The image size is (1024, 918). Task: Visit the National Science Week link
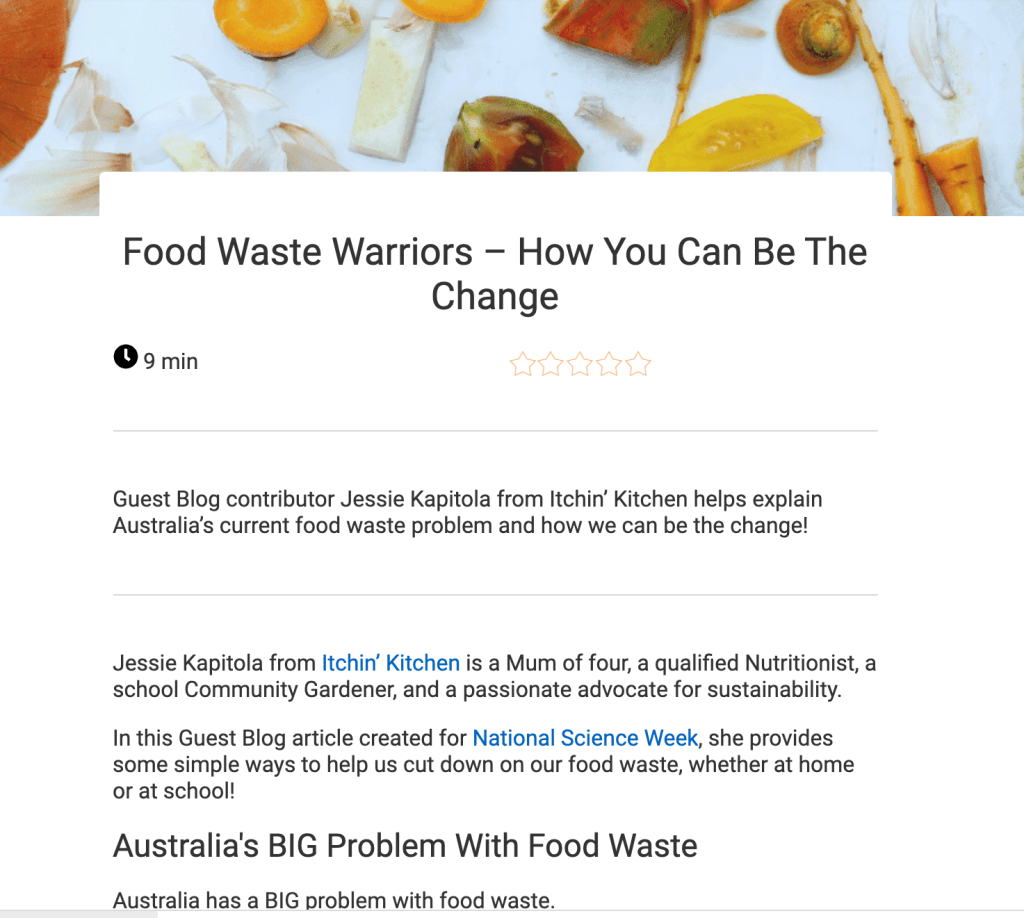point(585,738)
